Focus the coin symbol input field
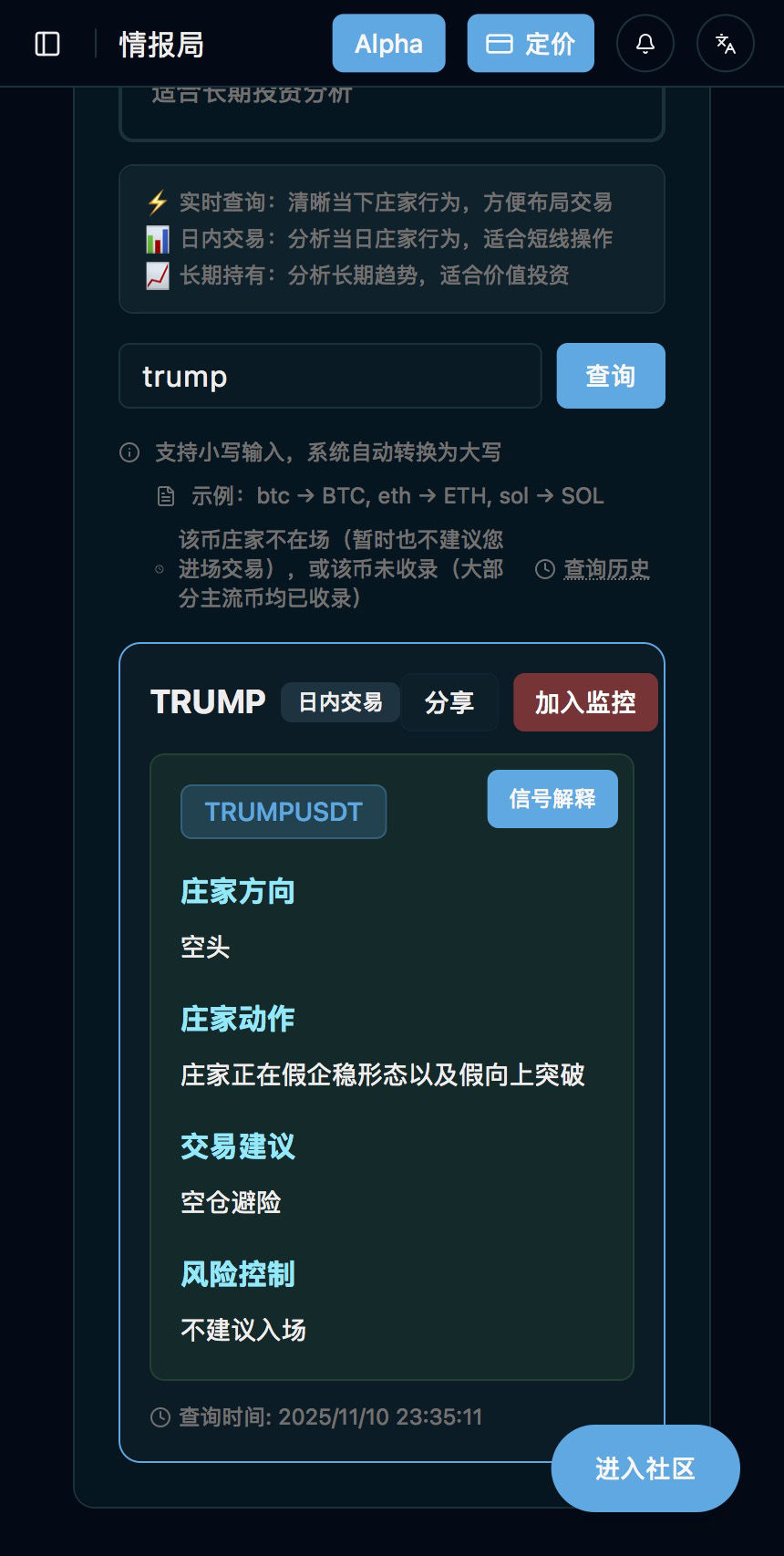Viewport: 784px width, 1556px height. (330, 376)
